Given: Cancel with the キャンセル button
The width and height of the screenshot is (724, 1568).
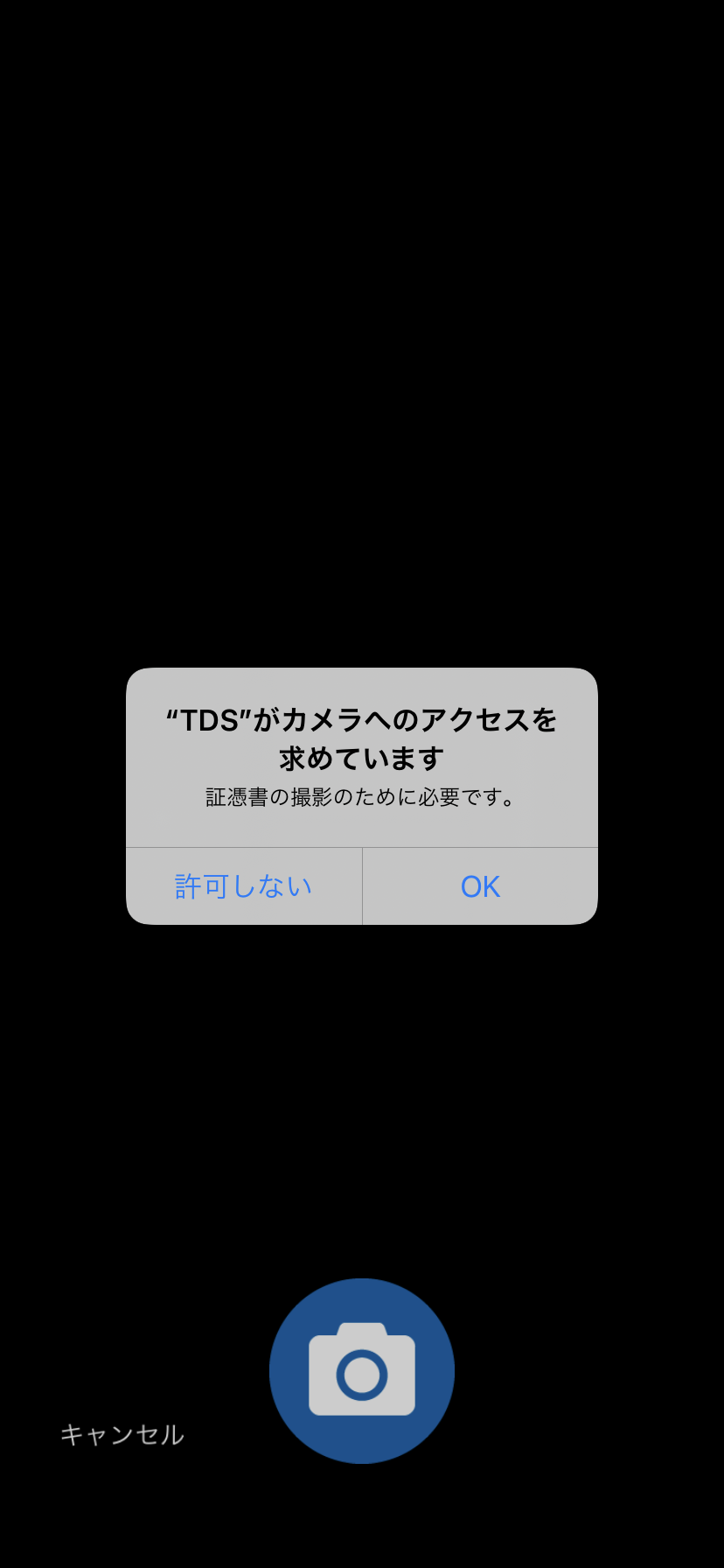Looking at the screenshot, I should (122, 1435).
